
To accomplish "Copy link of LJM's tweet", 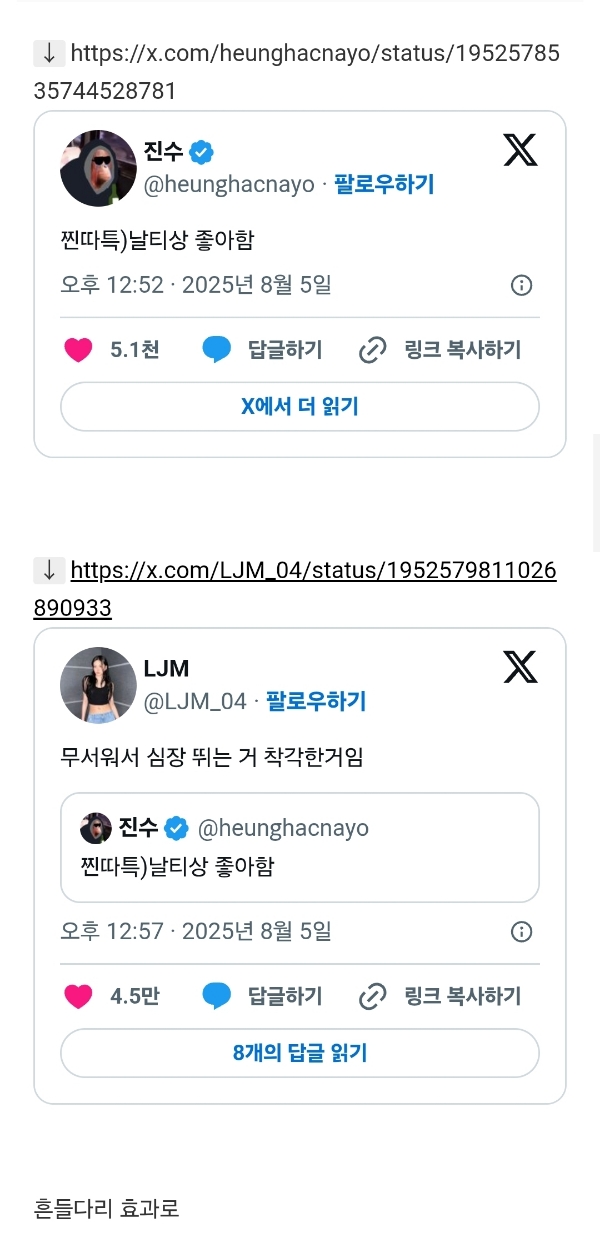I will click(440, 996).
